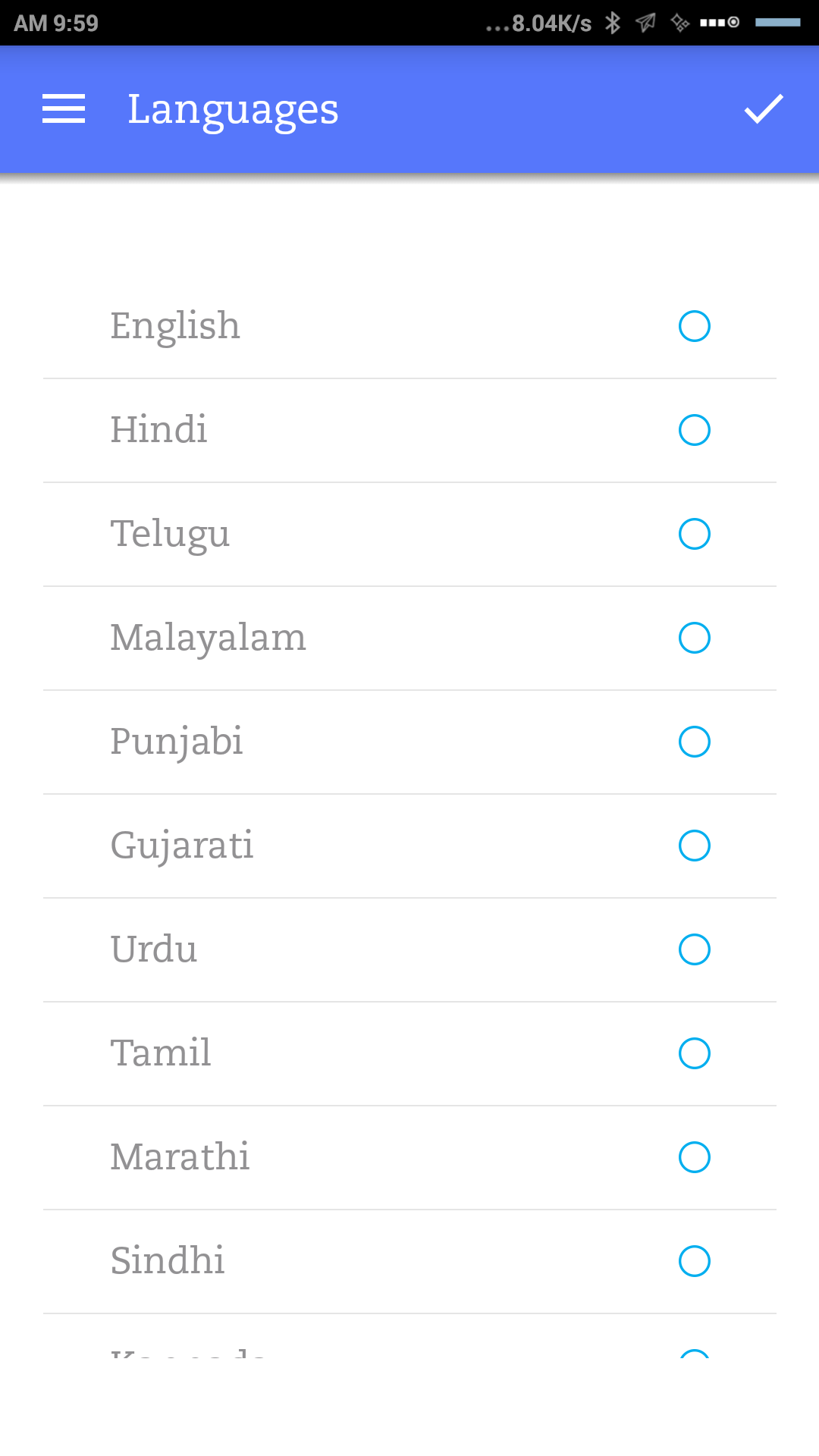Open the navigation drawer menu
The width and height of the screenshot is (819, 1456).
click(64, 108)
